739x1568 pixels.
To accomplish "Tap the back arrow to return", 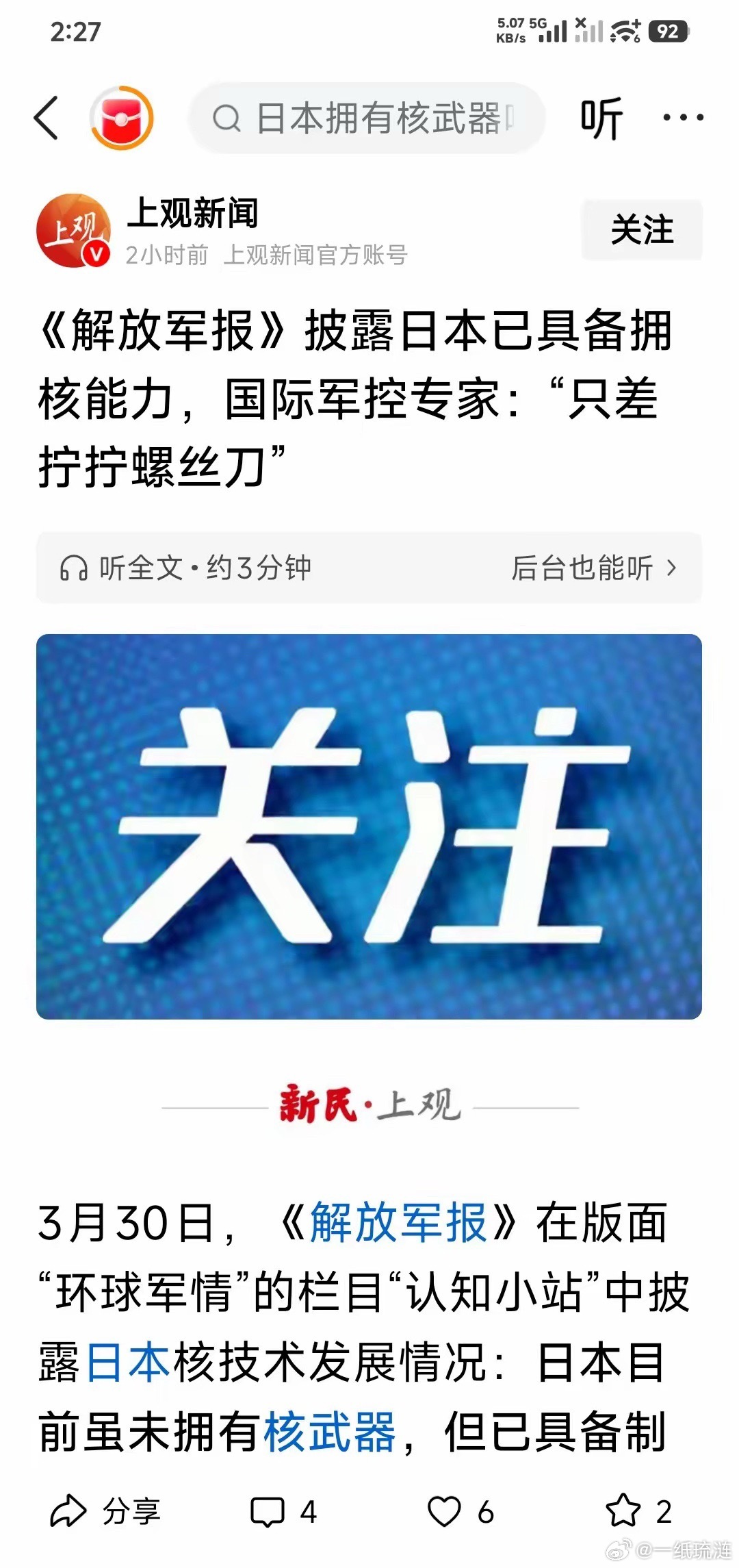I will click(45, 116).
